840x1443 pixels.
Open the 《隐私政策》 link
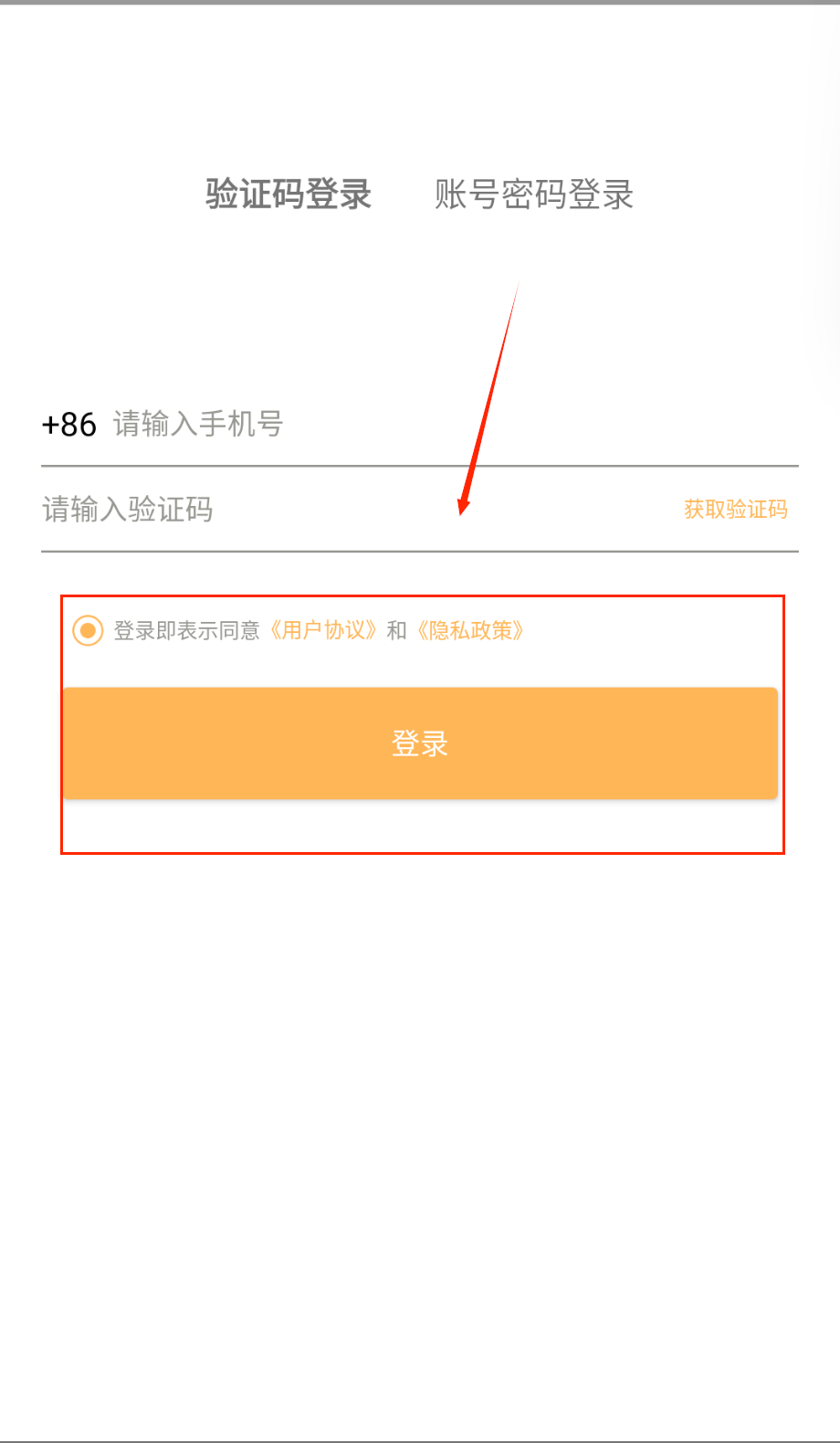pos(470,630)
